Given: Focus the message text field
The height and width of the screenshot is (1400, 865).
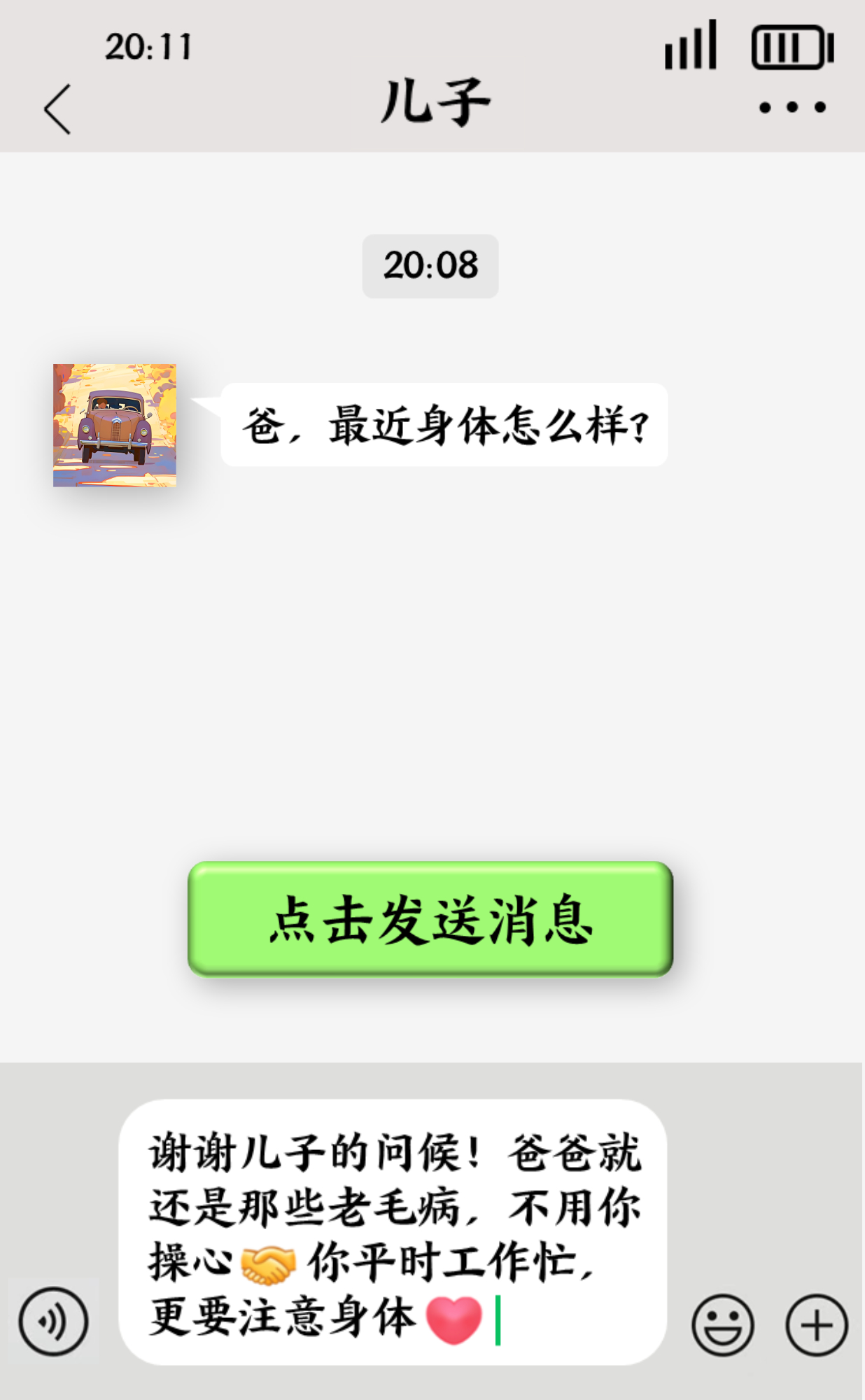Looking at the screenshot, I should point(393,1232).
